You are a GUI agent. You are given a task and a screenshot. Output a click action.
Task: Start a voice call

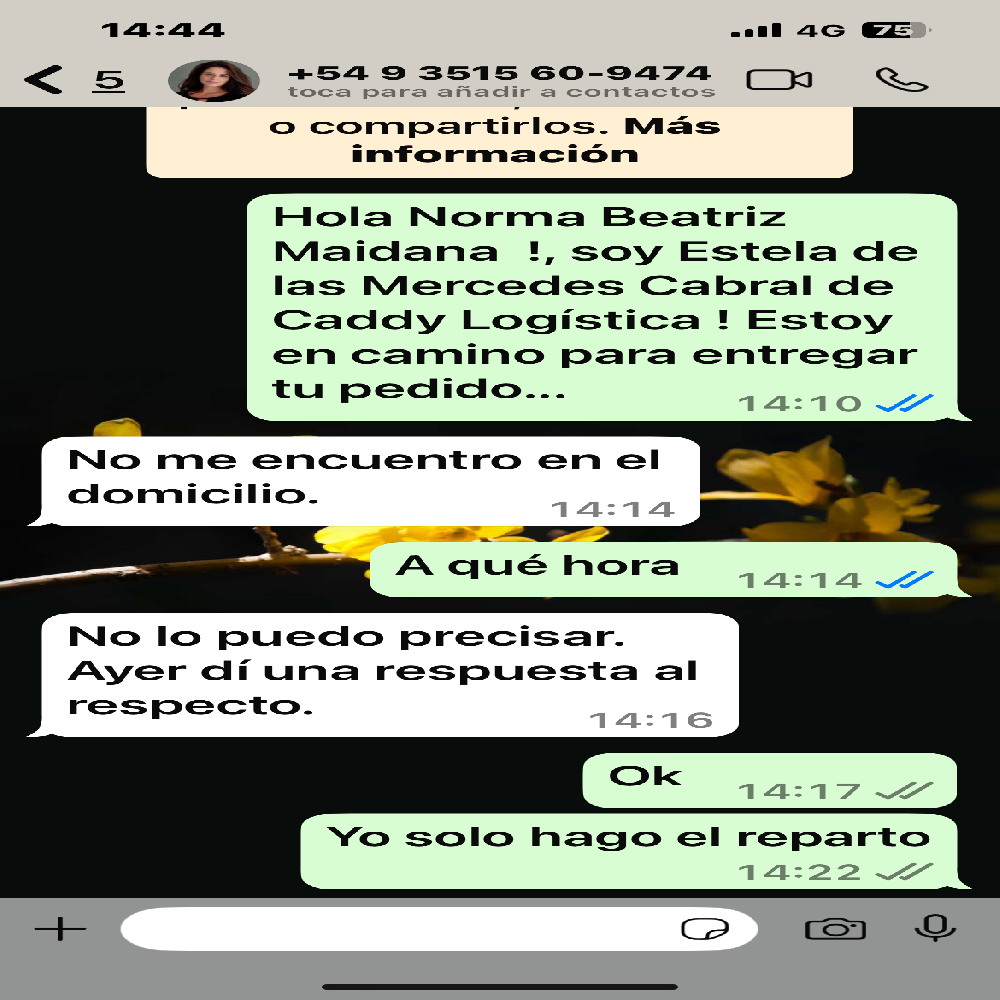click(901, 80)
